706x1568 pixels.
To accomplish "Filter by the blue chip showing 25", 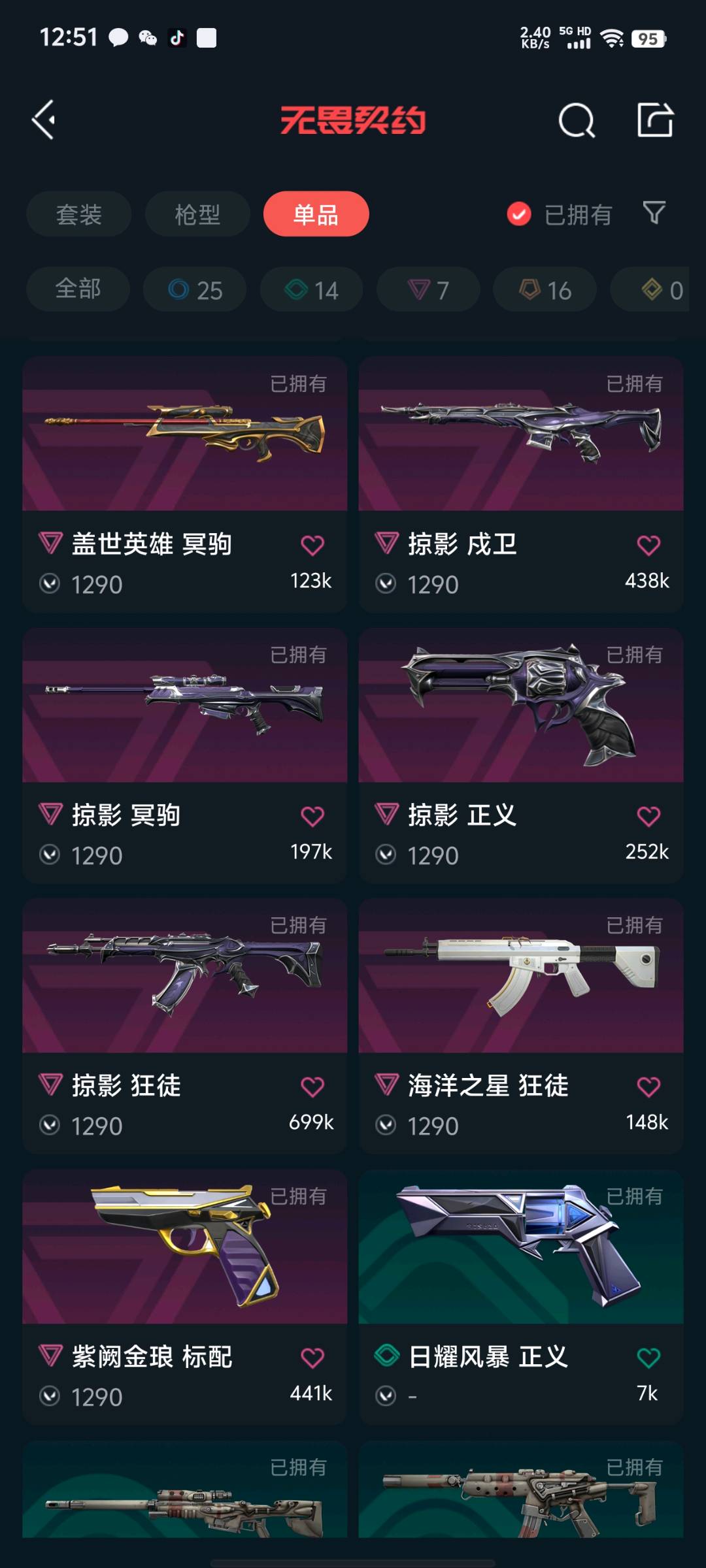I will 195,289.
